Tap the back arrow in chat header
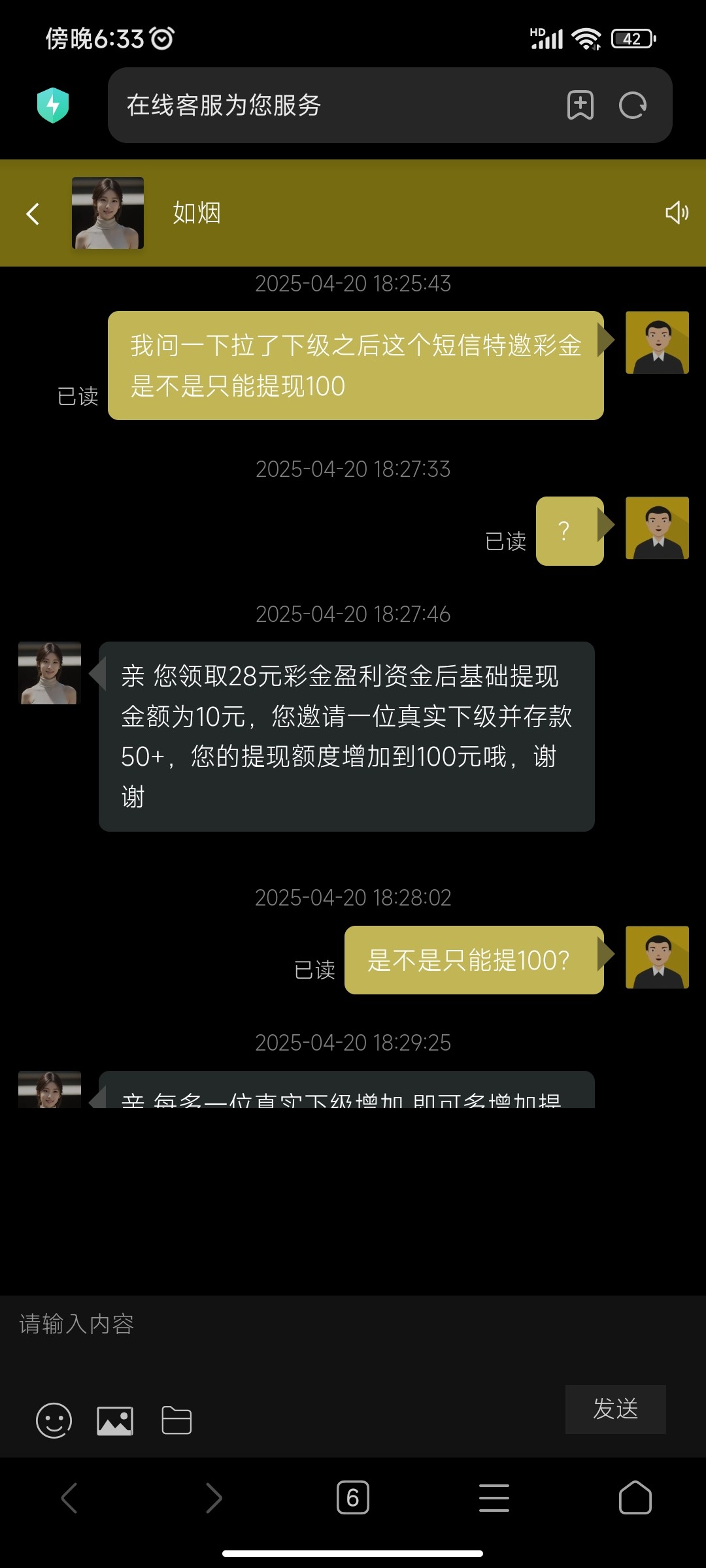This screenshot has width=706, height=1568. [x=33, y=214]
